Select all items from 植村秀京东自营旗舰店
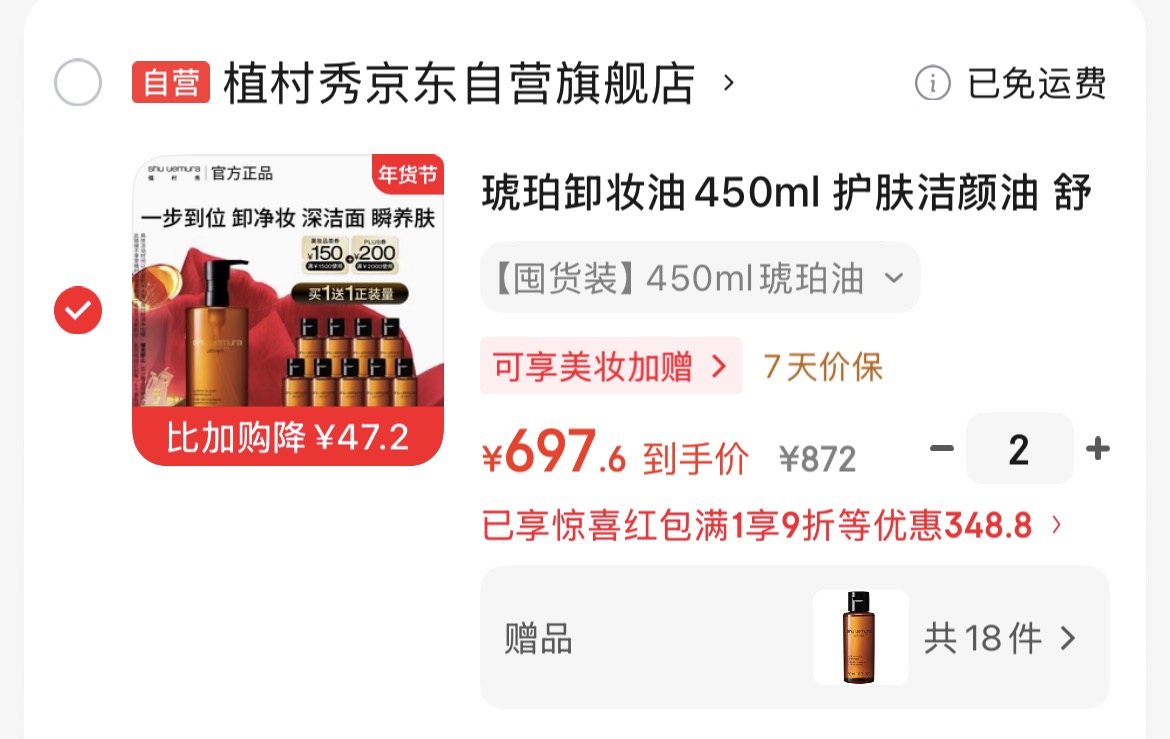Screen dimensions: 1170x739 (78, 83)
